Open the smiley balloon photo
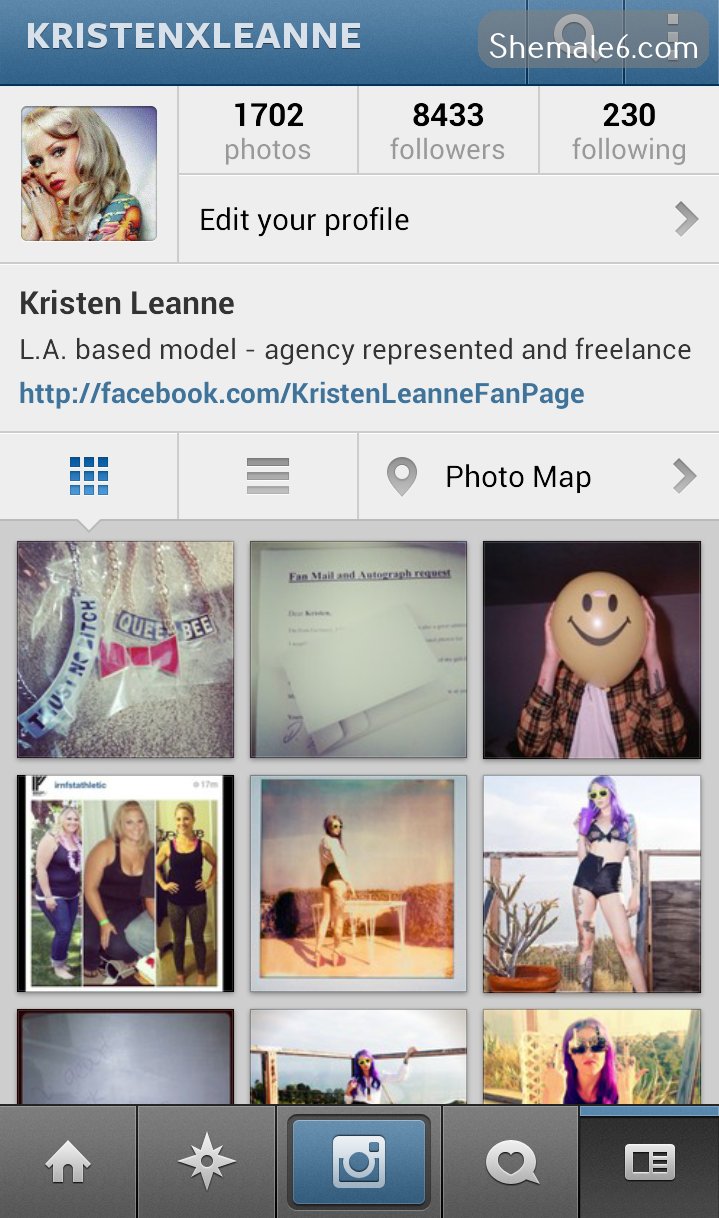Viewport: 719px width, 1218px height. pos(592,650)
